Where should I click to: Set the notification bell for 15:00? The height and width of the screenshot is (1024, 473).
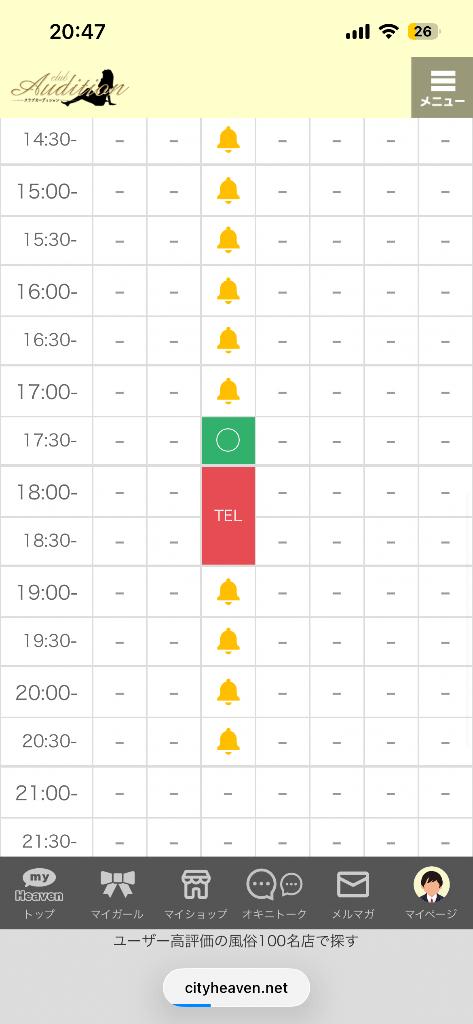[x=228, y=190]
